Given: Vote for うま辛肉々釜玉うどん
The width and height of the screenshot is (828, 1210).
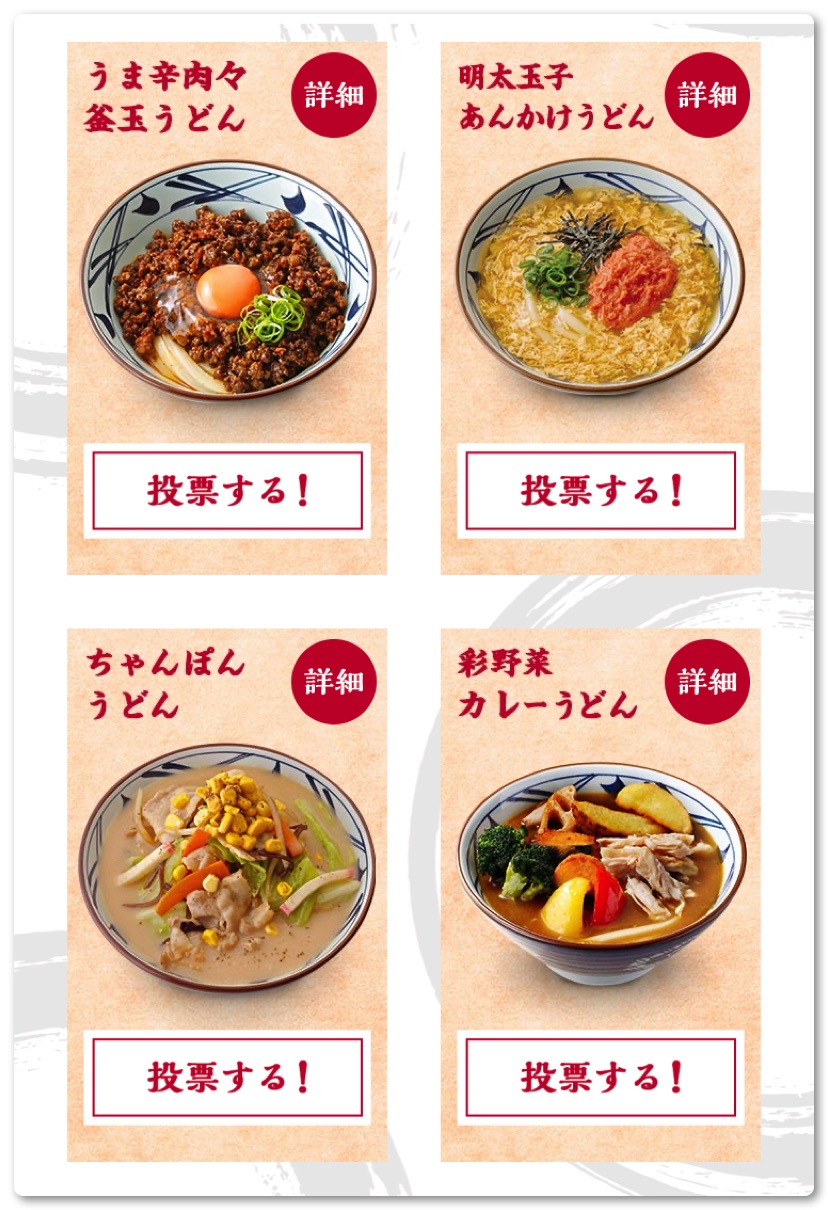Looking at the screenshot, I should point(227,490).
